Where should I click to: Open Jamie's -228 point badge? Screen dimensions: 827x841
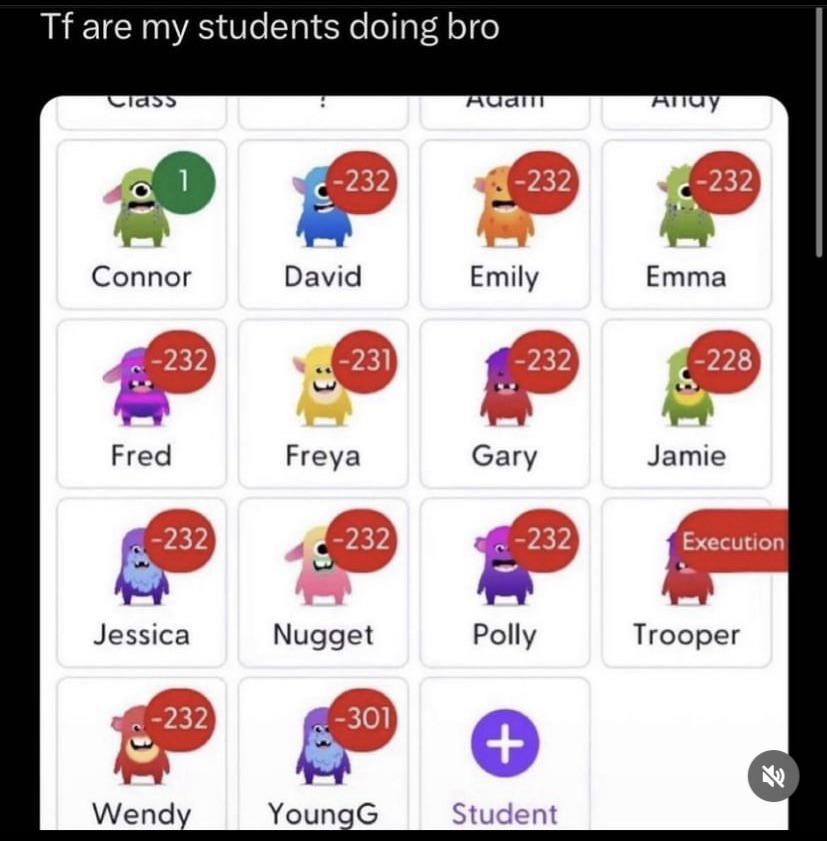tap(723, 361)
